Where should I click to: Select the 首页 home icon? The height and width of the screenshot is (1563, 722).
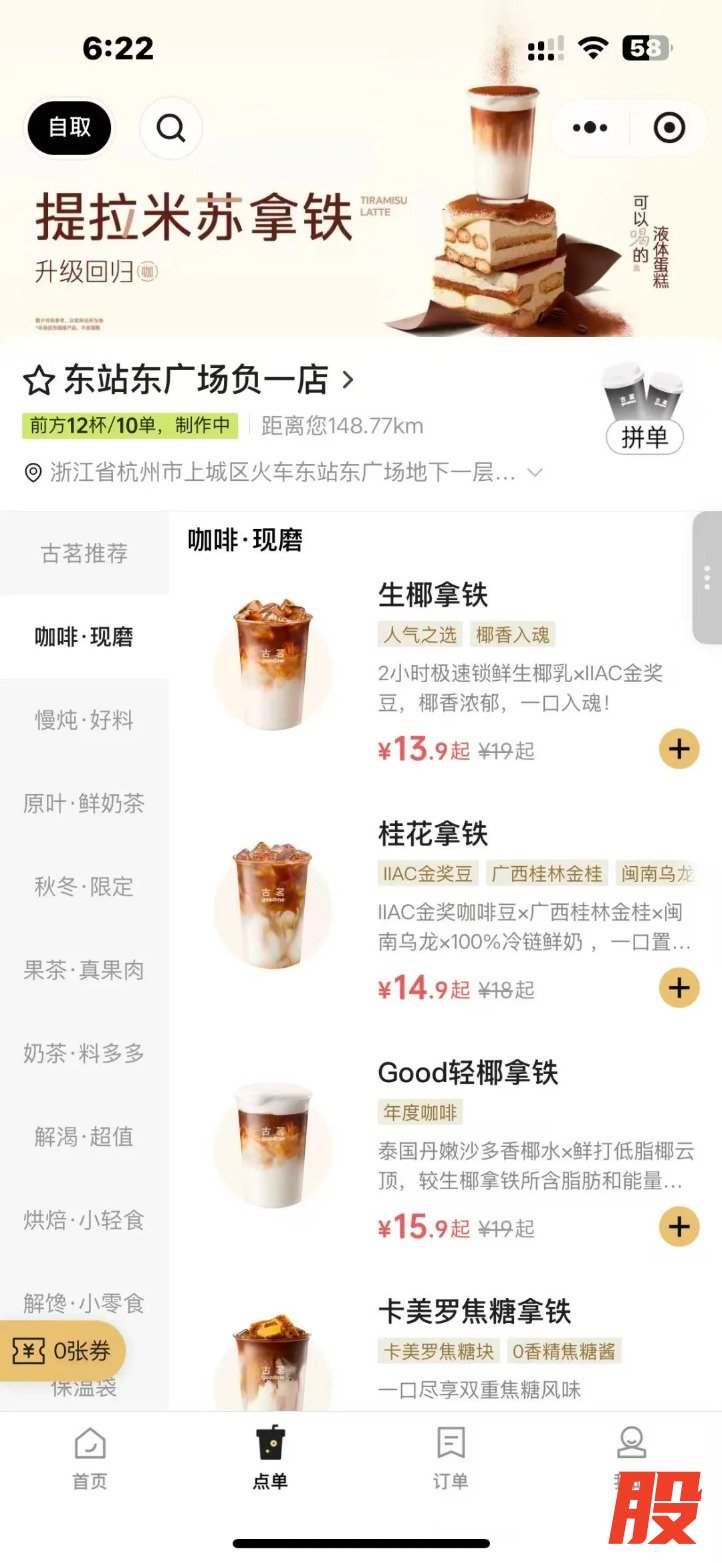(x=88, y=1446)
